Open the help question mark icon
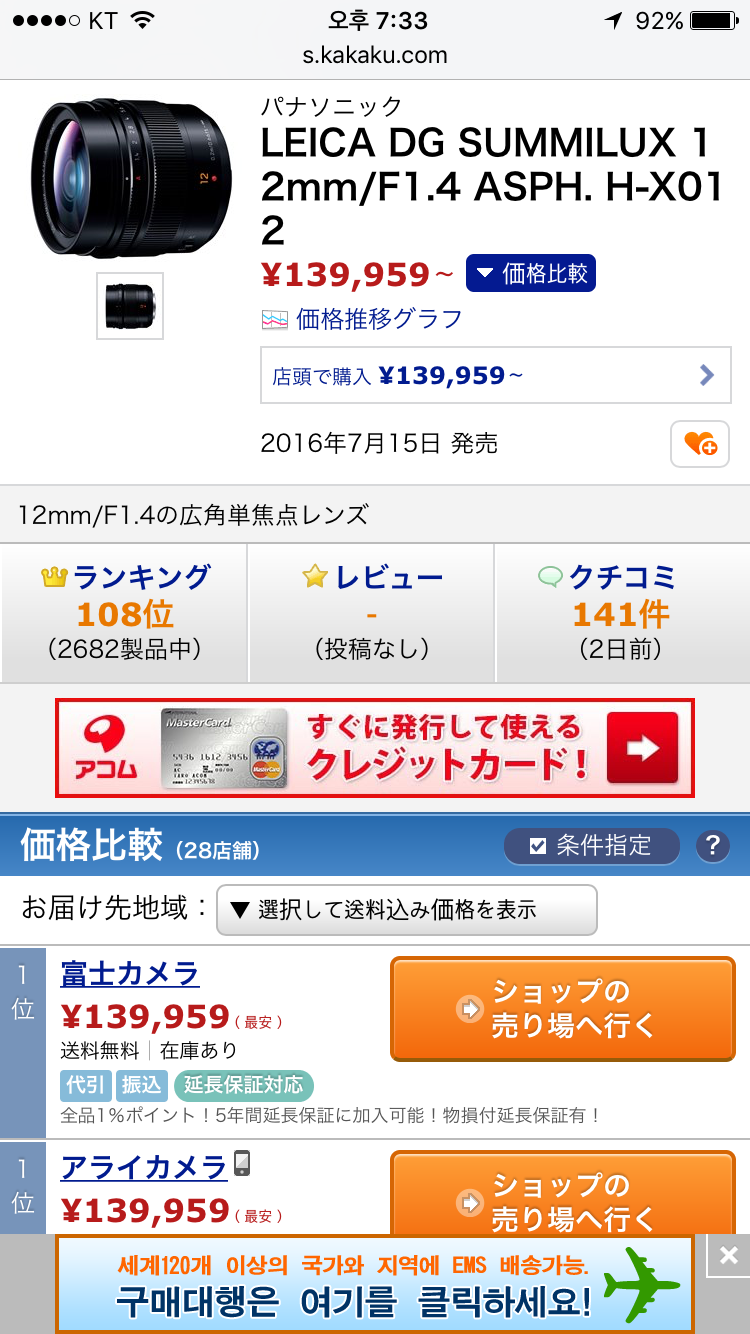This screenshot has width=750, height=1334. (712, 846)
